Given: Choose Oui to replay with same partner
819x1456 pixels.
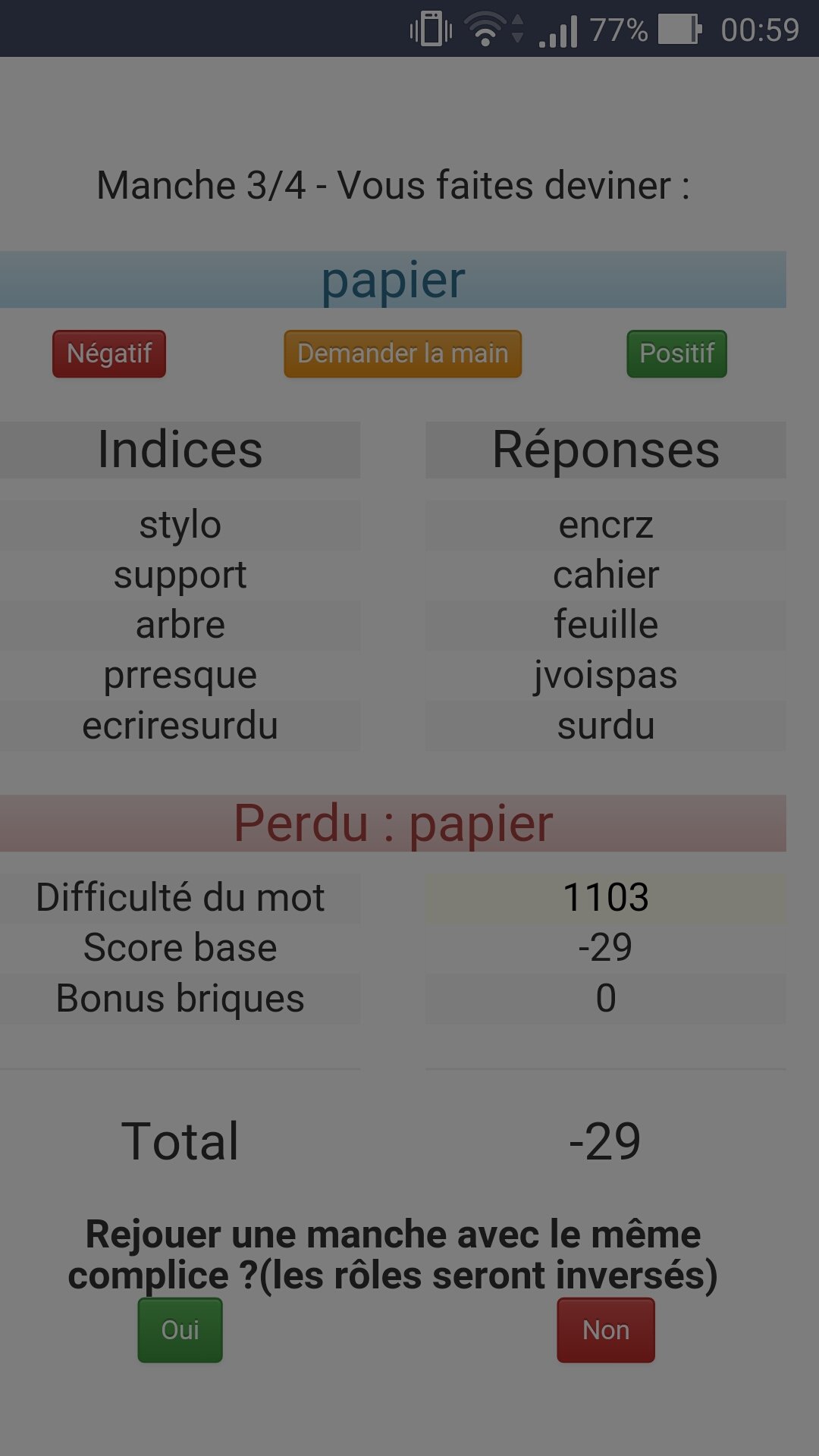Looking at the screenshot, I should pyautogui.click(x=180, y=1330).
